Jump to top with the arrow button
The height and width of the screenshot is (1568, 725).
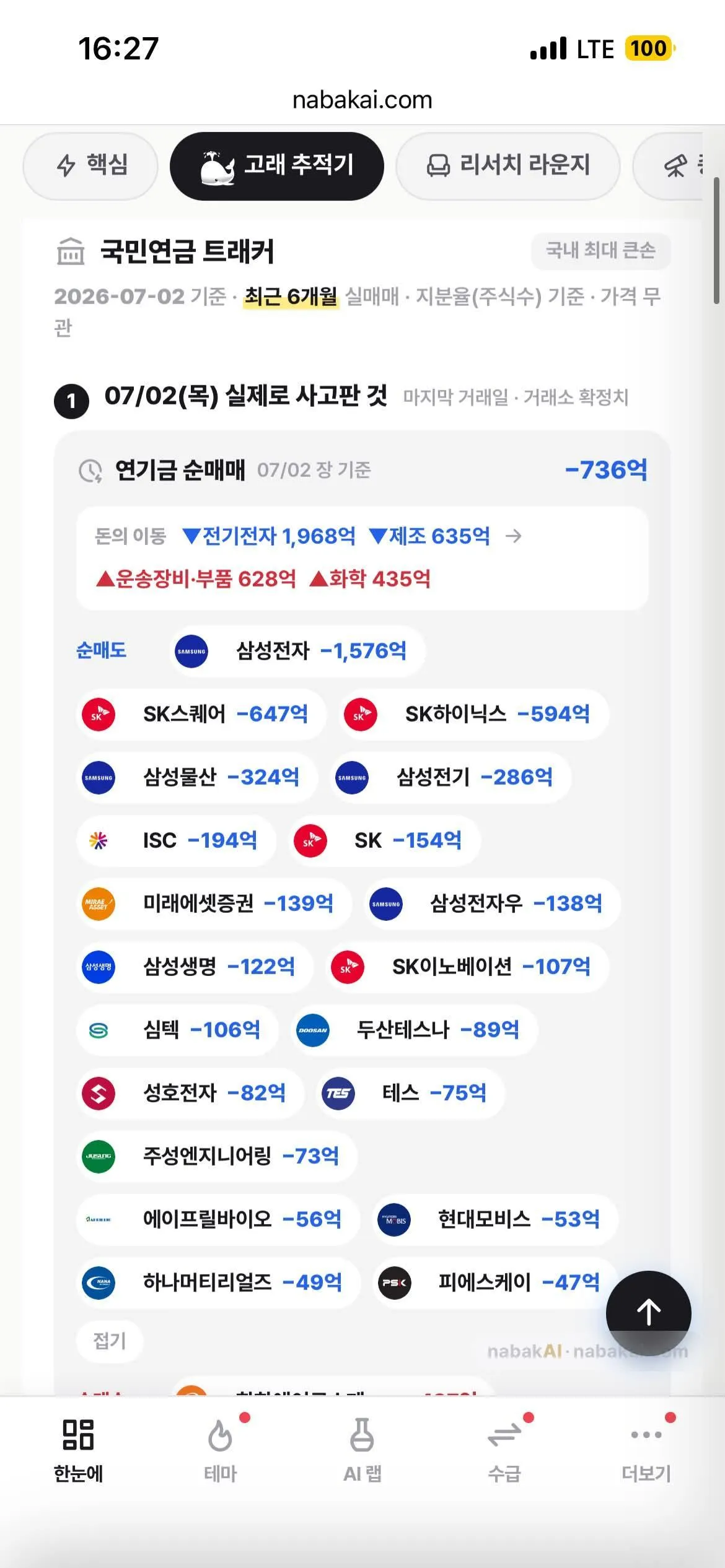point(649,1312)
